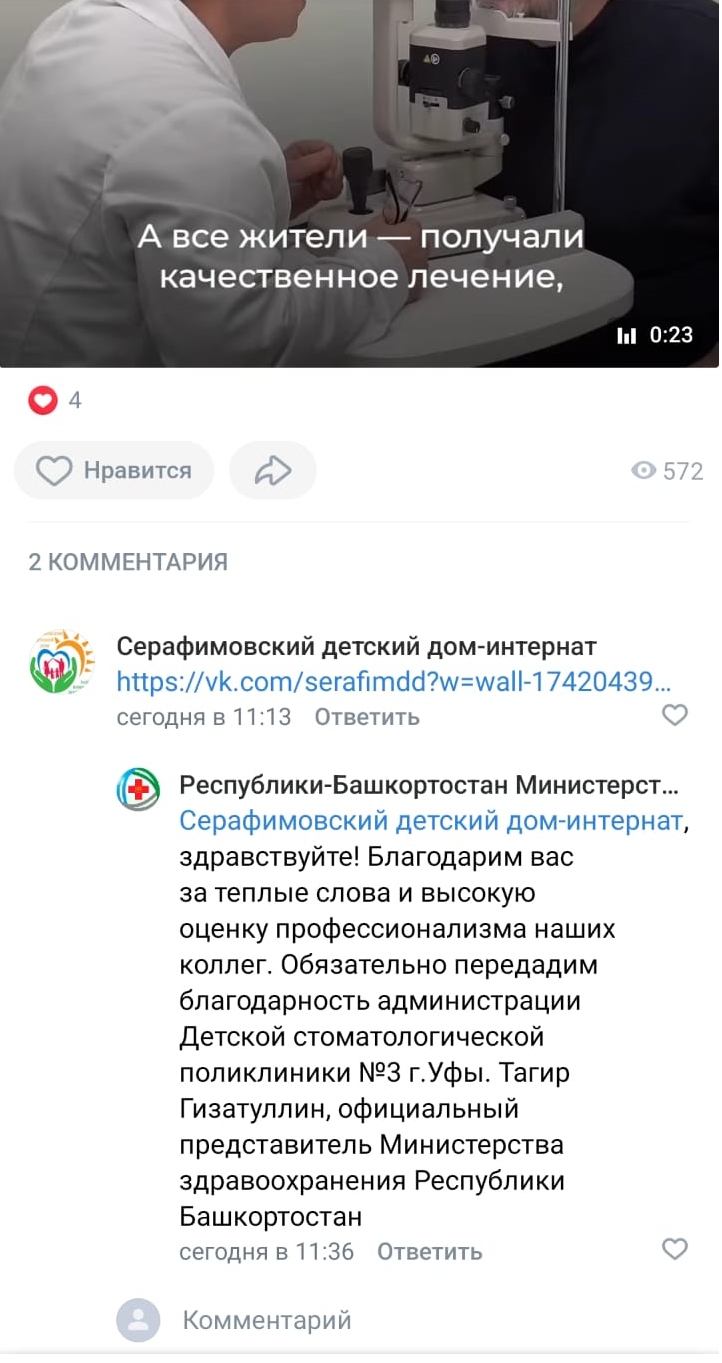
Task: Reply to Серафимовский детский дом-интернат's comment
Action: coord(366,717)
